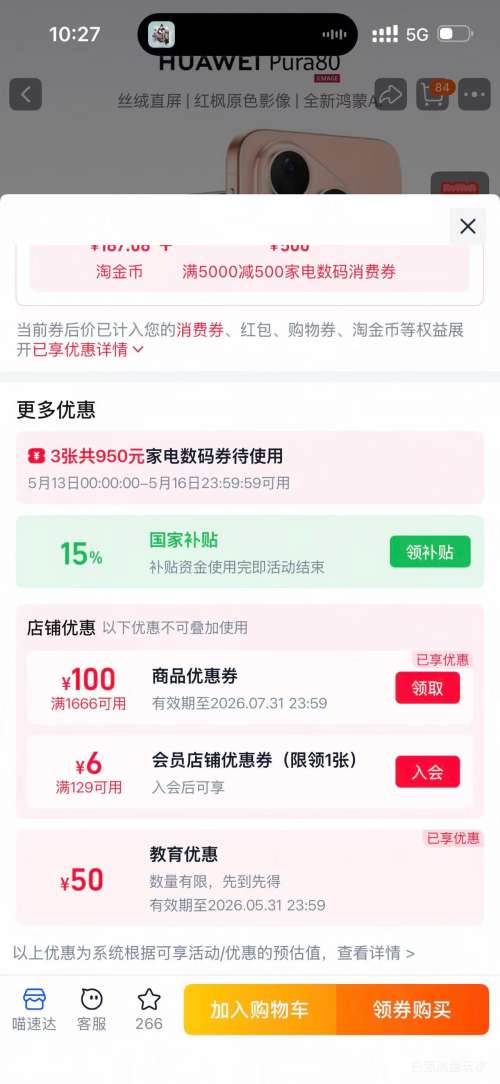500x1084 pixels.
Task: Tap 加入购物车 button
Action: coord(260,1009)
